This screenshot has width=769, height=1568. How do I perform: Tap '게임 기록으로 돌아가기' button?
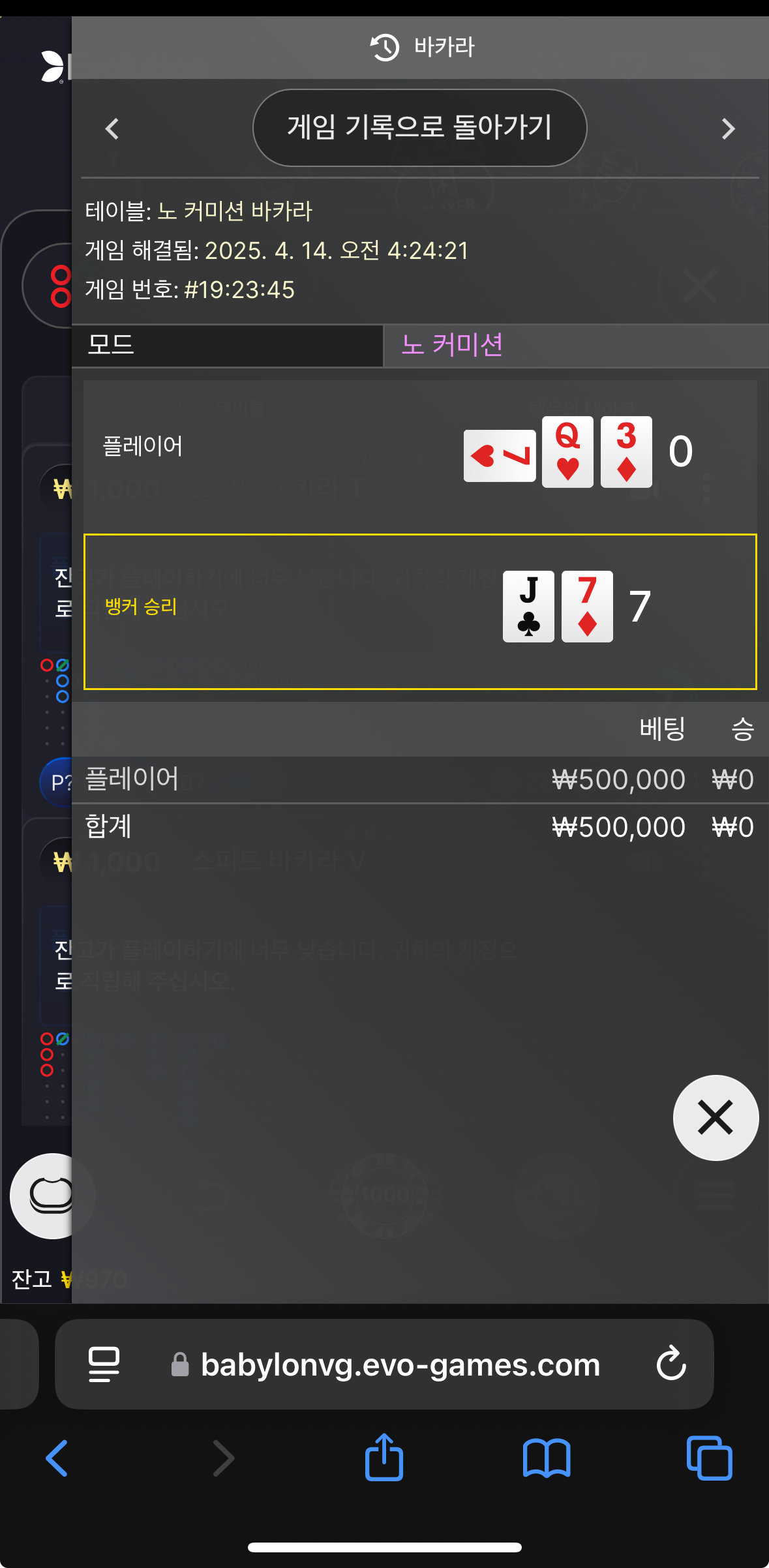click(419, 128)
